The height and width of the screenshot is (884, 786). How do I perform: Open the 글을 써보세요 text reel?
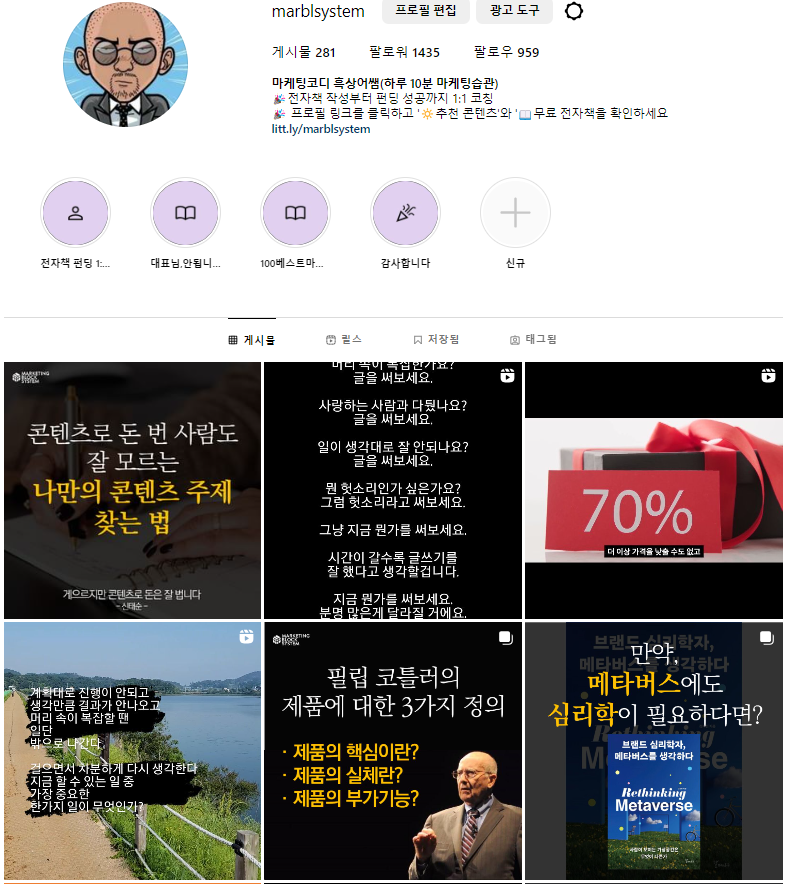coord(393,490)
